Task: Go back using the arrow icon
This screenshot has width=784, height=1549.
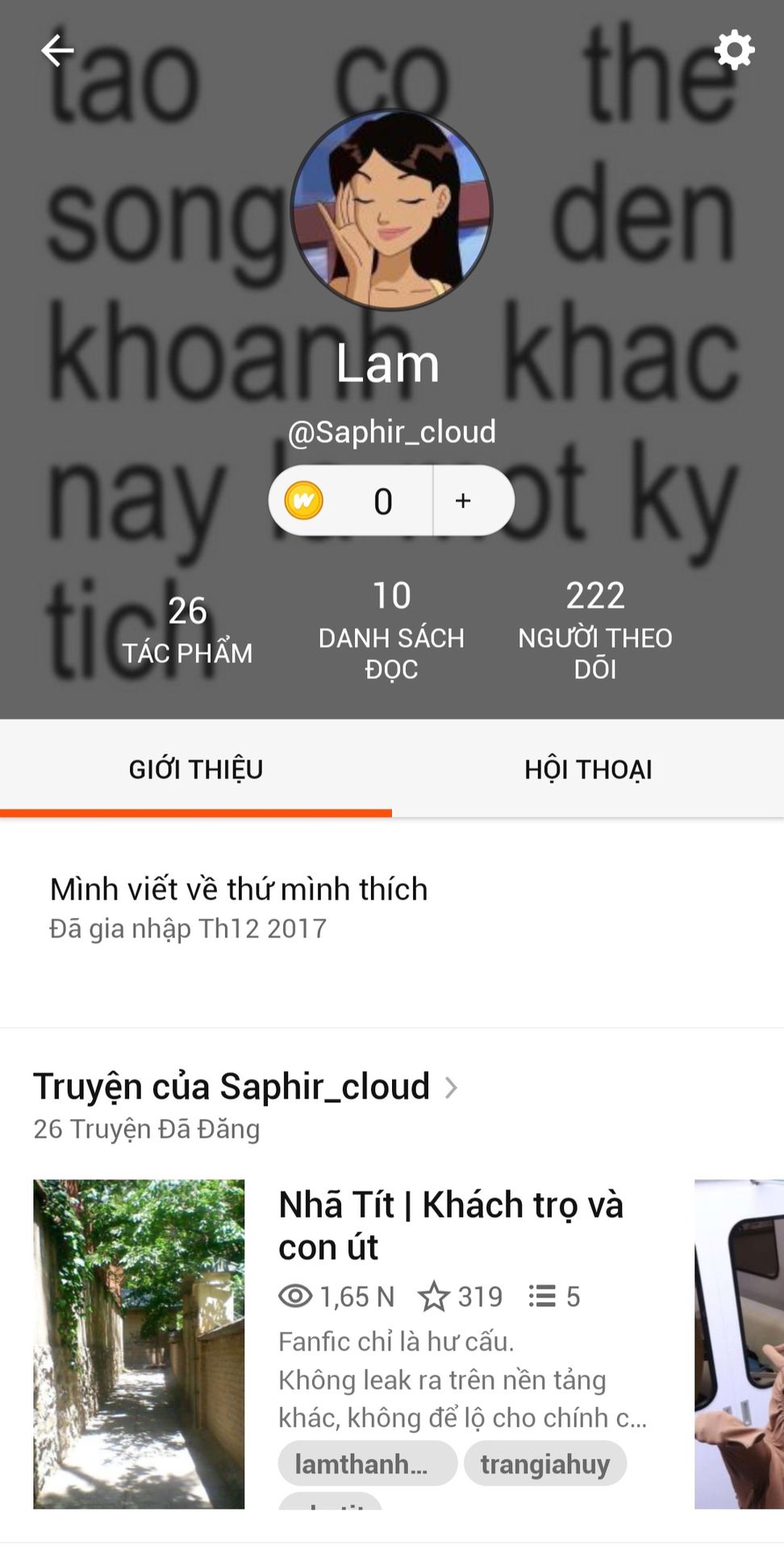Action: [57, 51]
